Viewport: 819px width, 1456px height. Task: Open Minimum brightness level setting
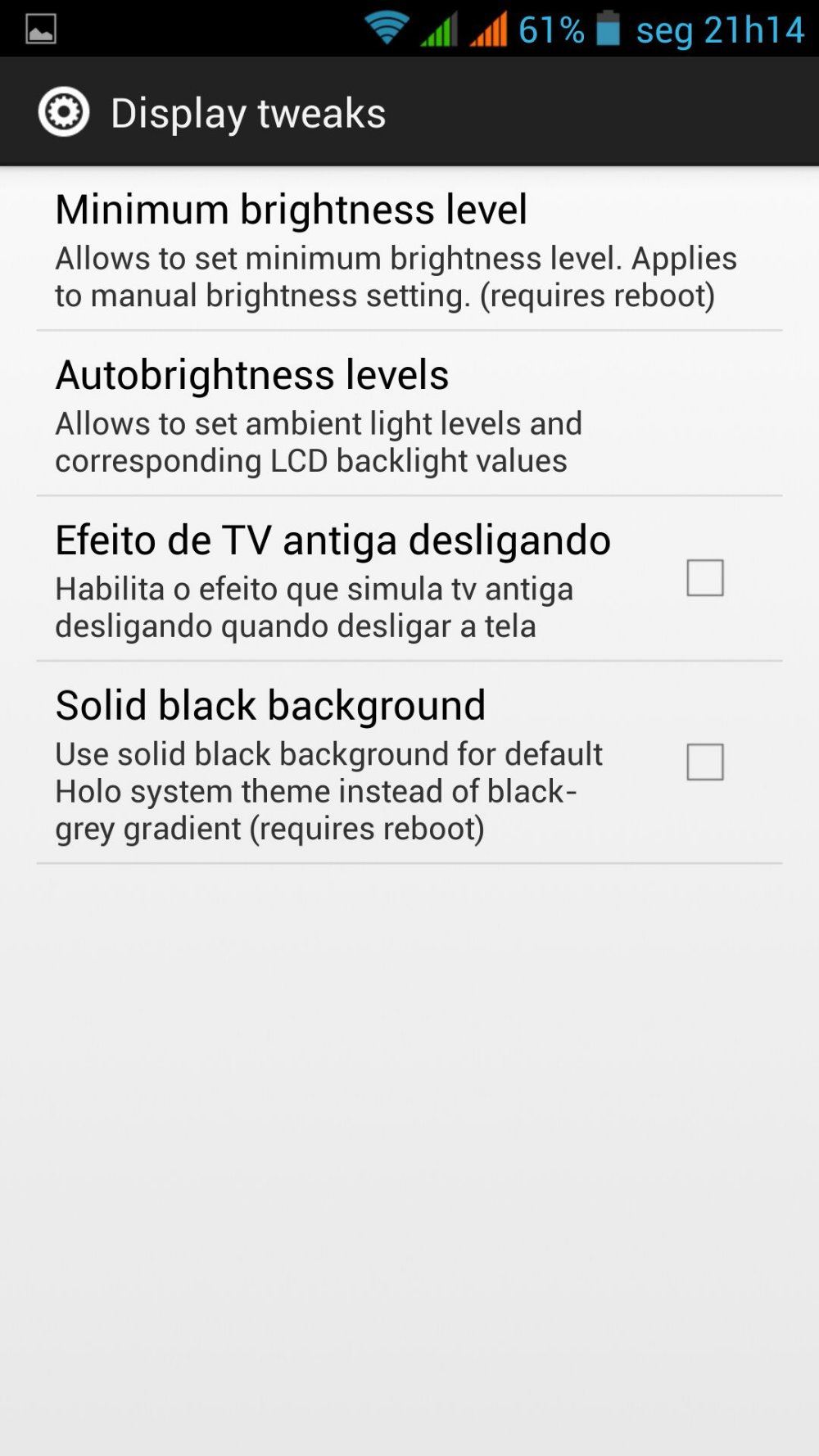409,249
